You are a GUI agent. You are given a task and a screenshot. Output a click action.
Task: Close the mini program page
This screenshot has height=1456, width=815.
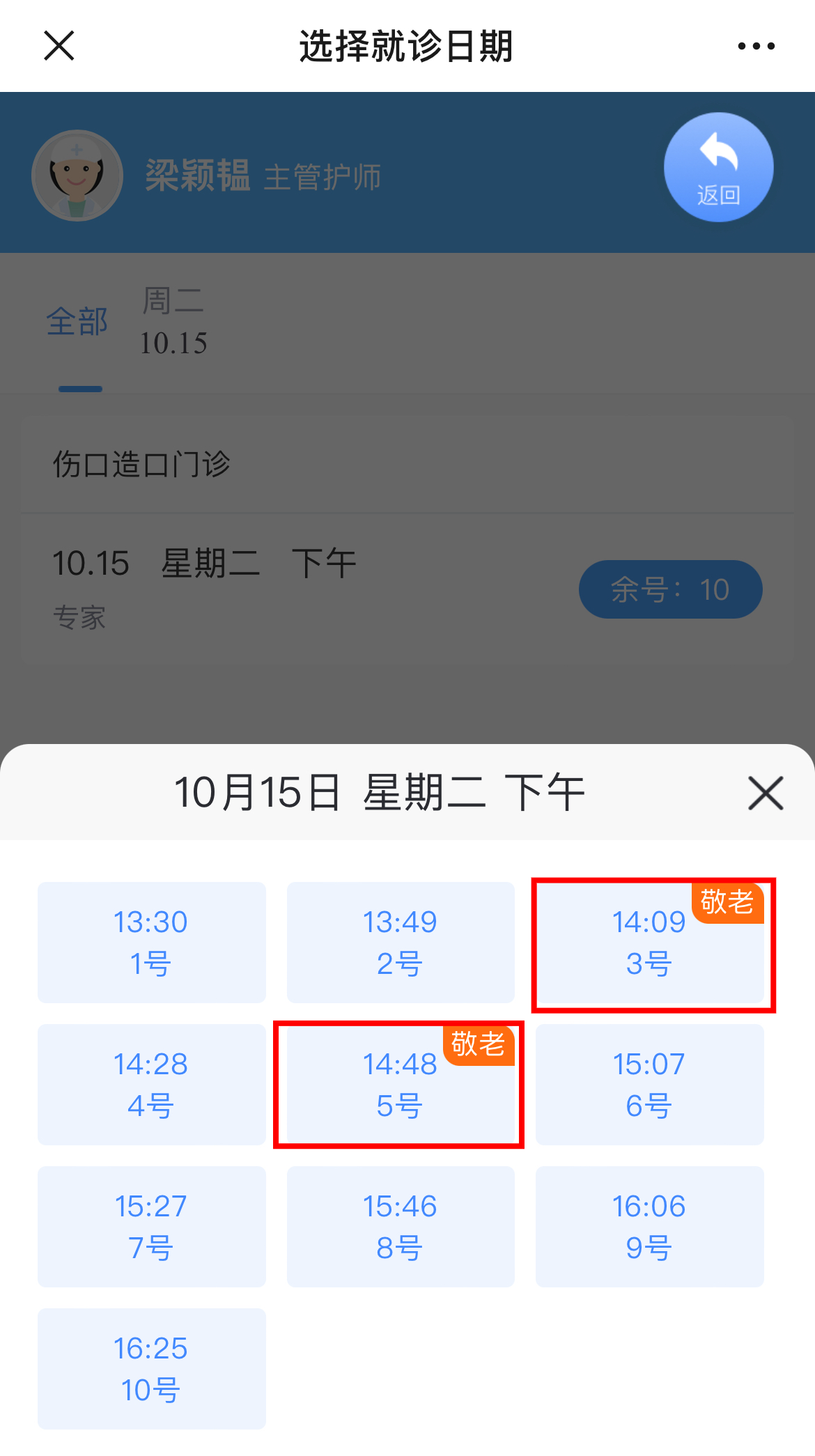pos(59,46)
